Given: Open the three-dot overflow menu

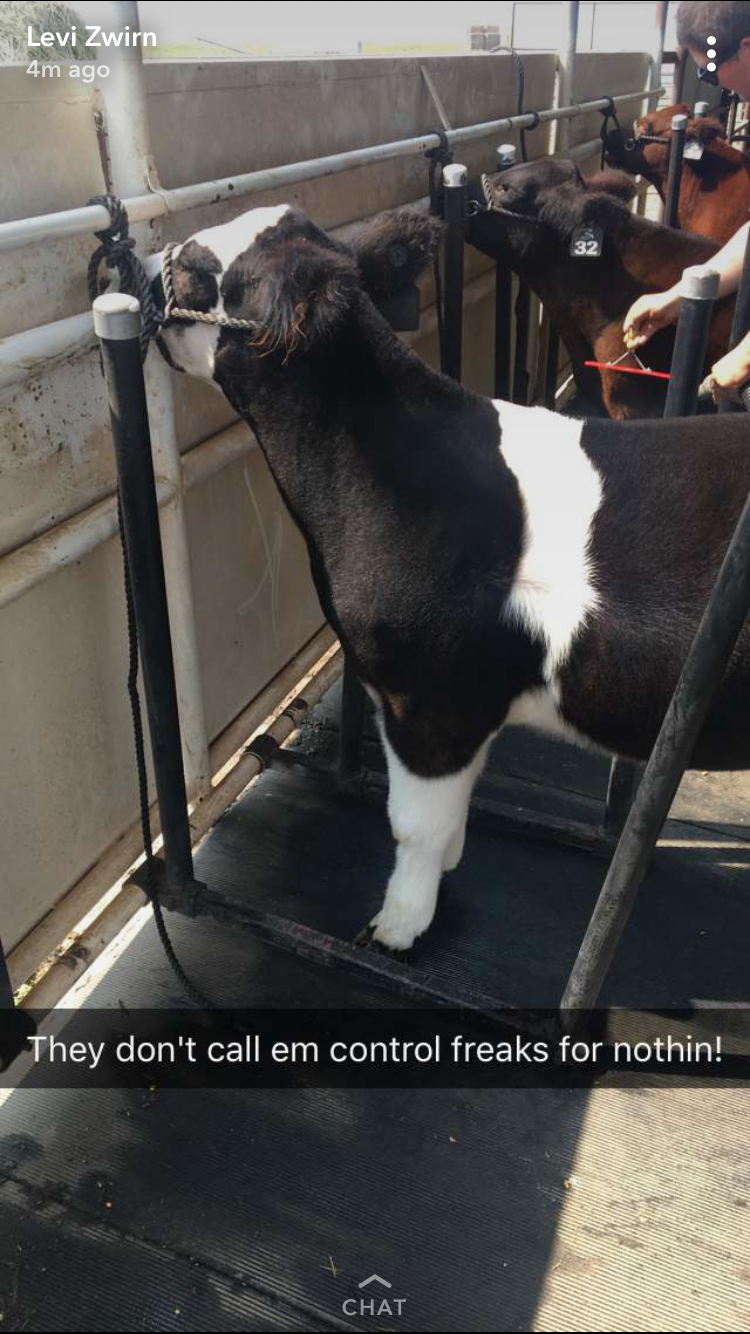Looking at the screenshot, I should click(x=711, y=54).
